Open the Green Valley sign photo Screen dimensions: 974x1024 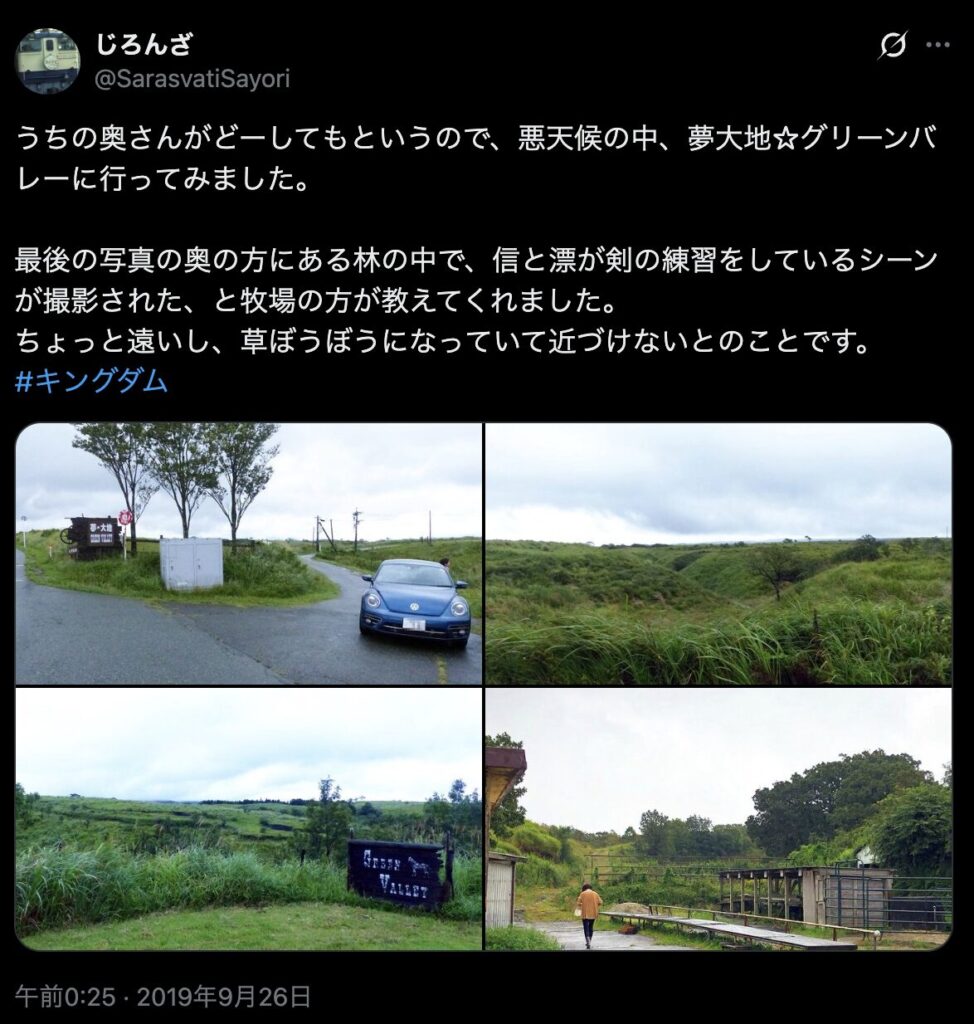(248, 819)
